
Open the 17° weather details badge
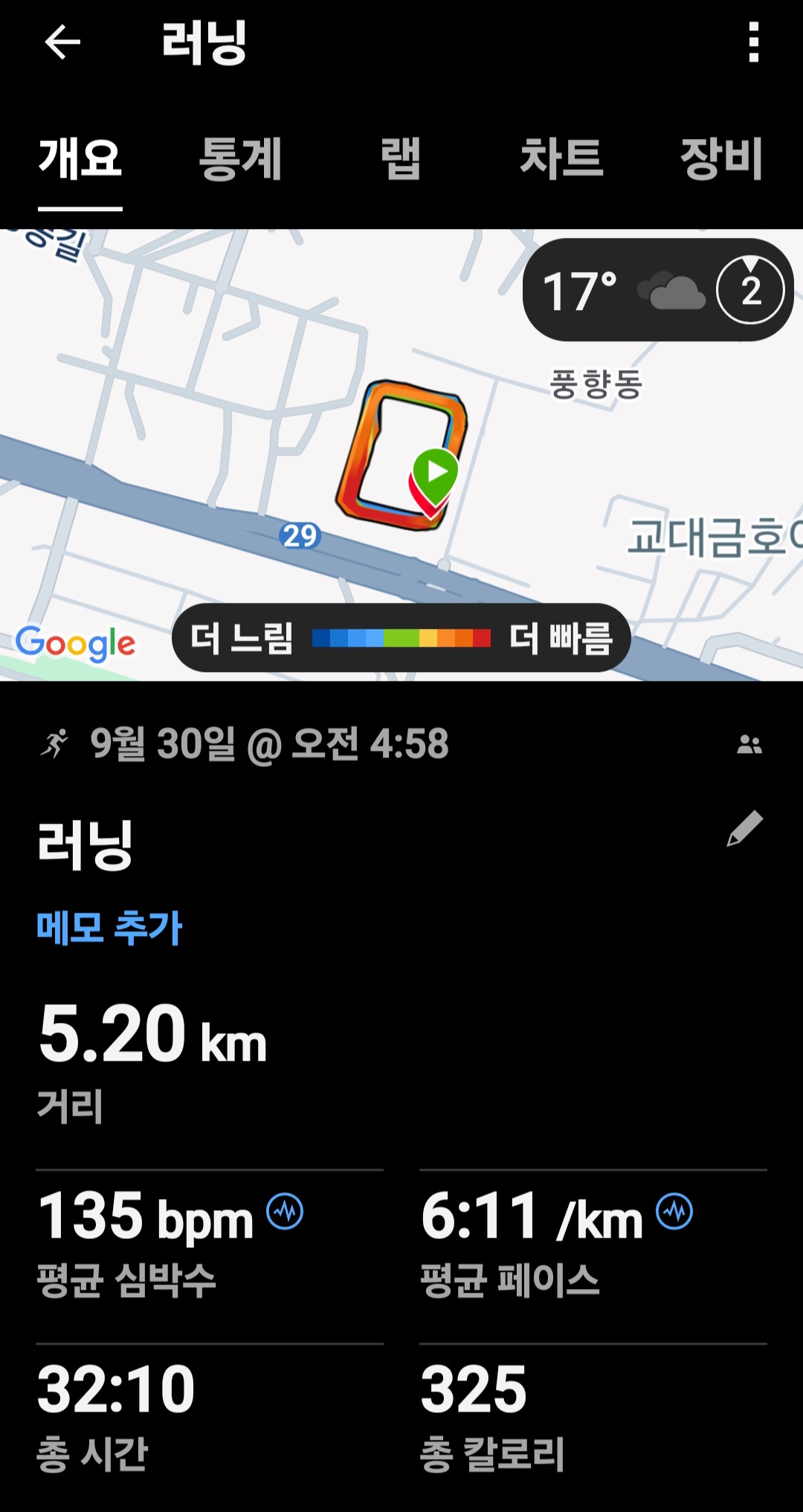point(658,290)
